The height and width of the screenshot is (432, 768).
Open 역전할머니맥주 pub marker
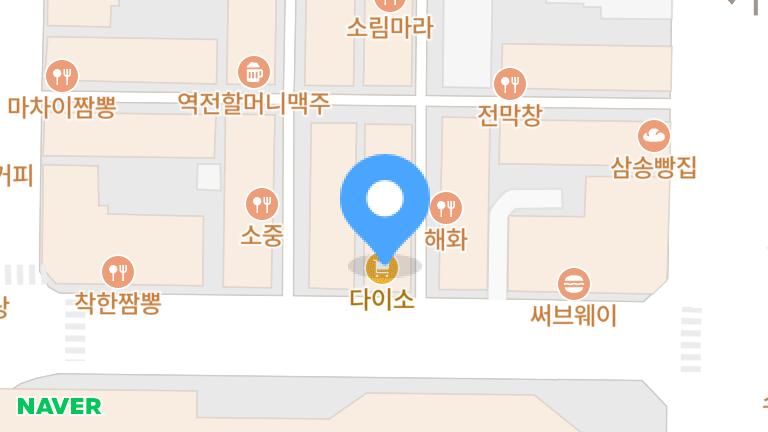254,72
